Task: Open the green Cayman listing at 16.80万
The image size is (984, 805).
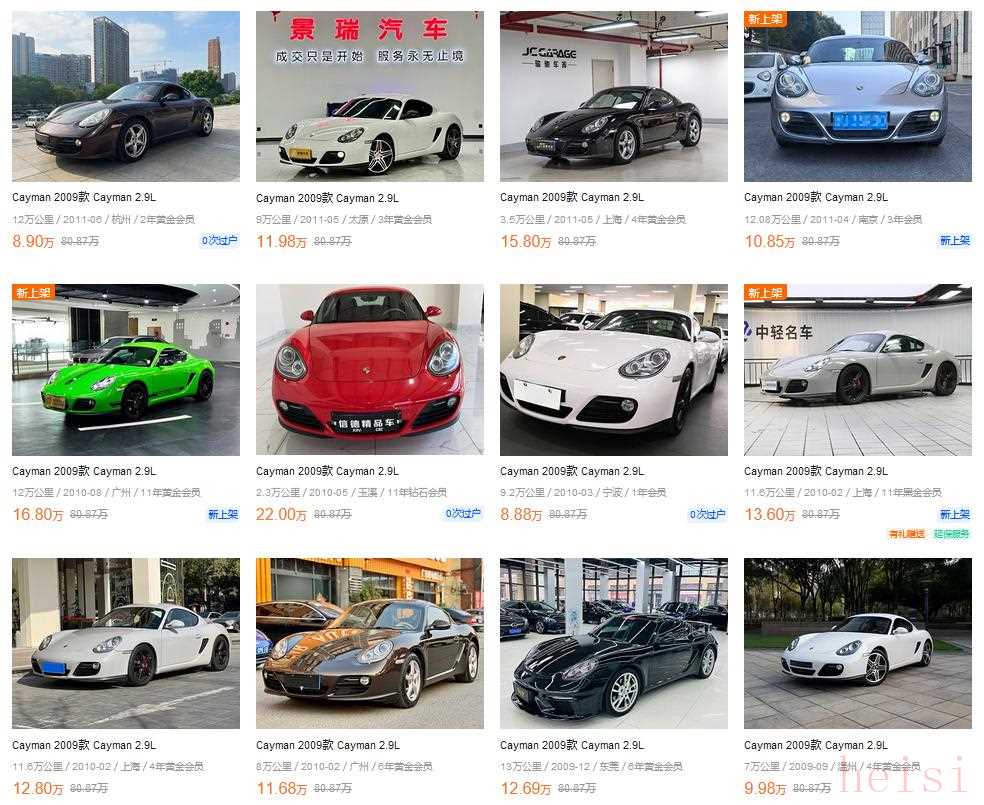Action: pos(125,370)
